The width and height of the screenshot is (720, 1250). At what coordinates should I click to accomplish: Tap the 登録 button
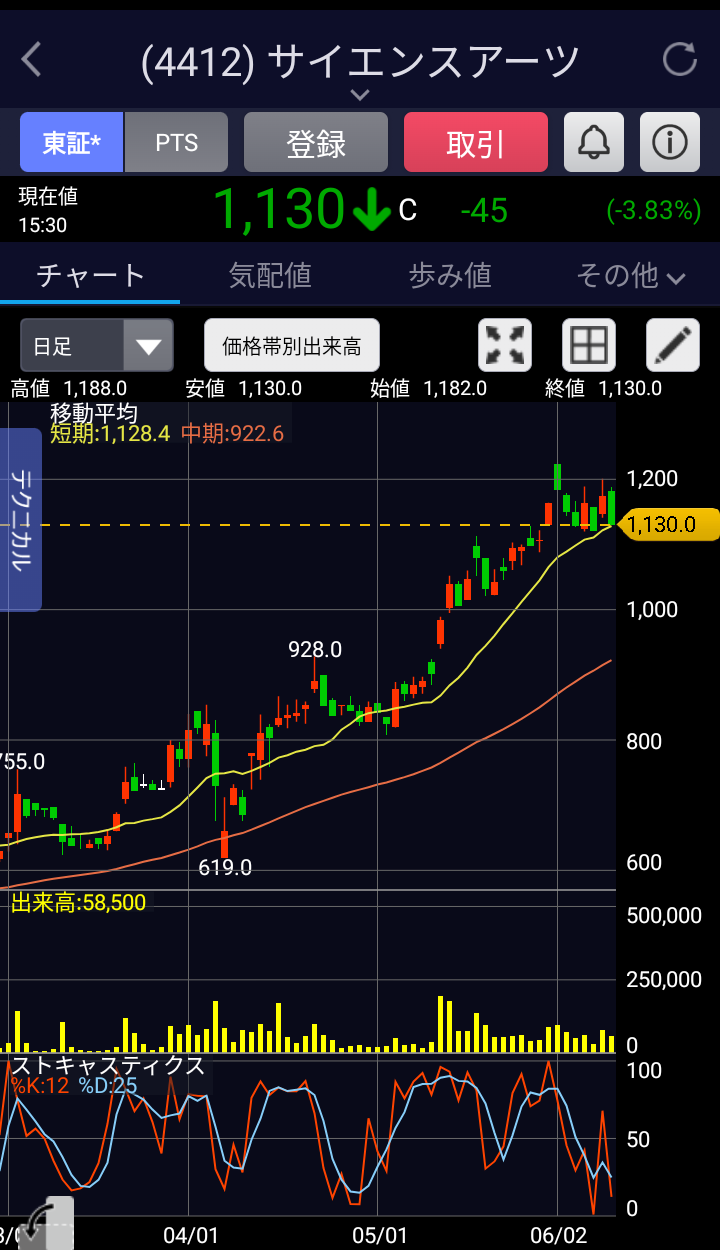coord(316,143)
